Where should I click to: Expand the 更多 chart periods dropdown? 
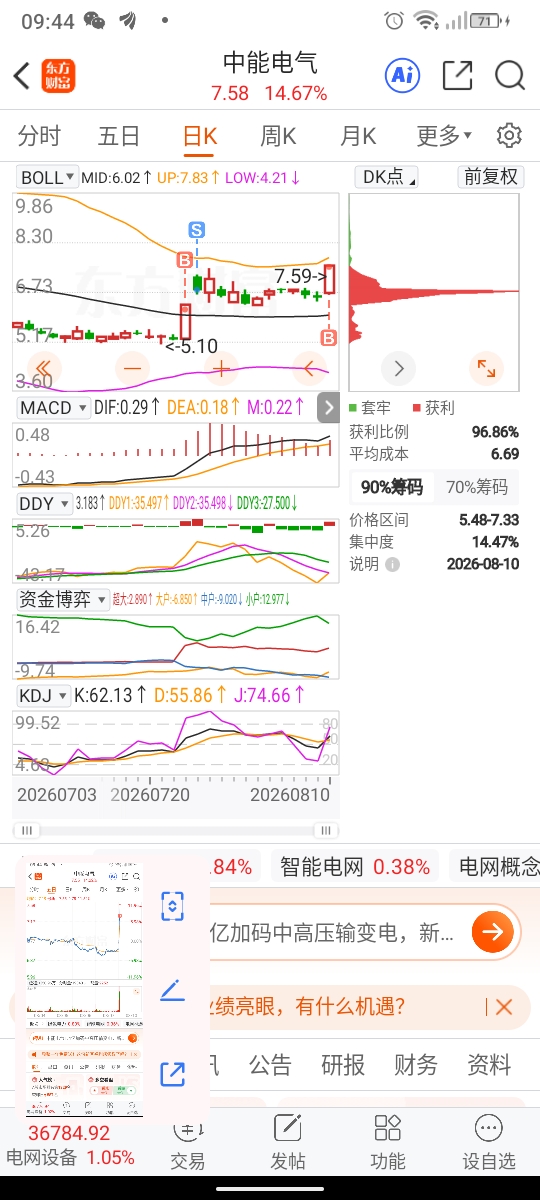[444, 136]
